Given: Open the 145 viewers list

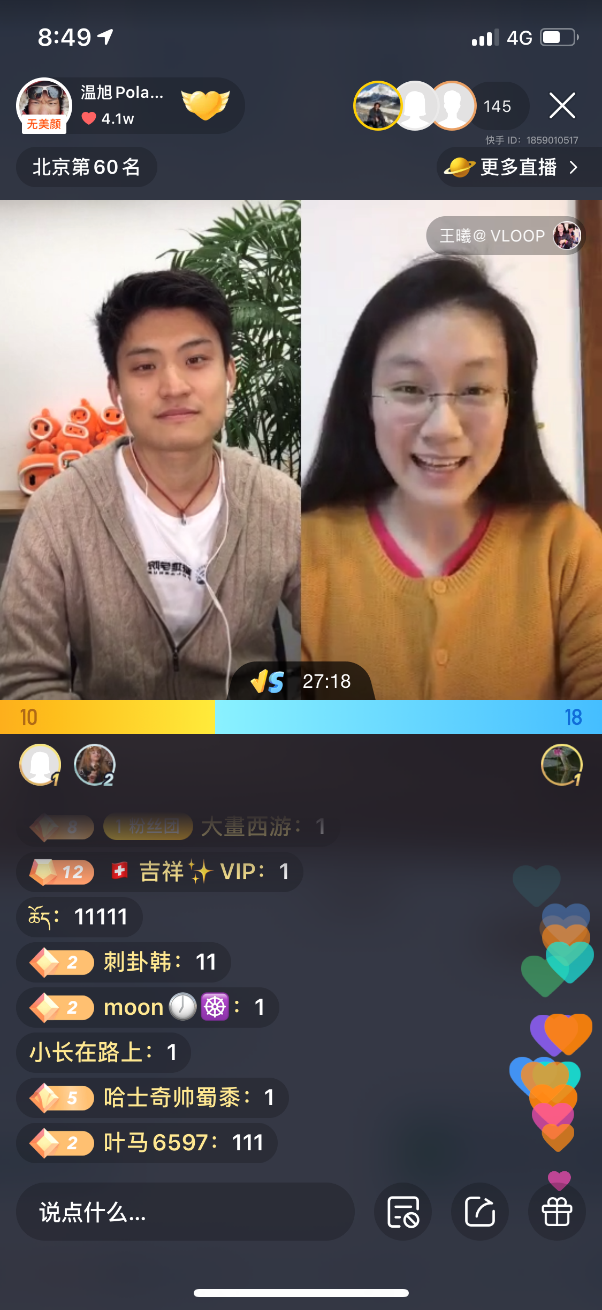Looking at the screenshot, I should (x=497, y=106).
